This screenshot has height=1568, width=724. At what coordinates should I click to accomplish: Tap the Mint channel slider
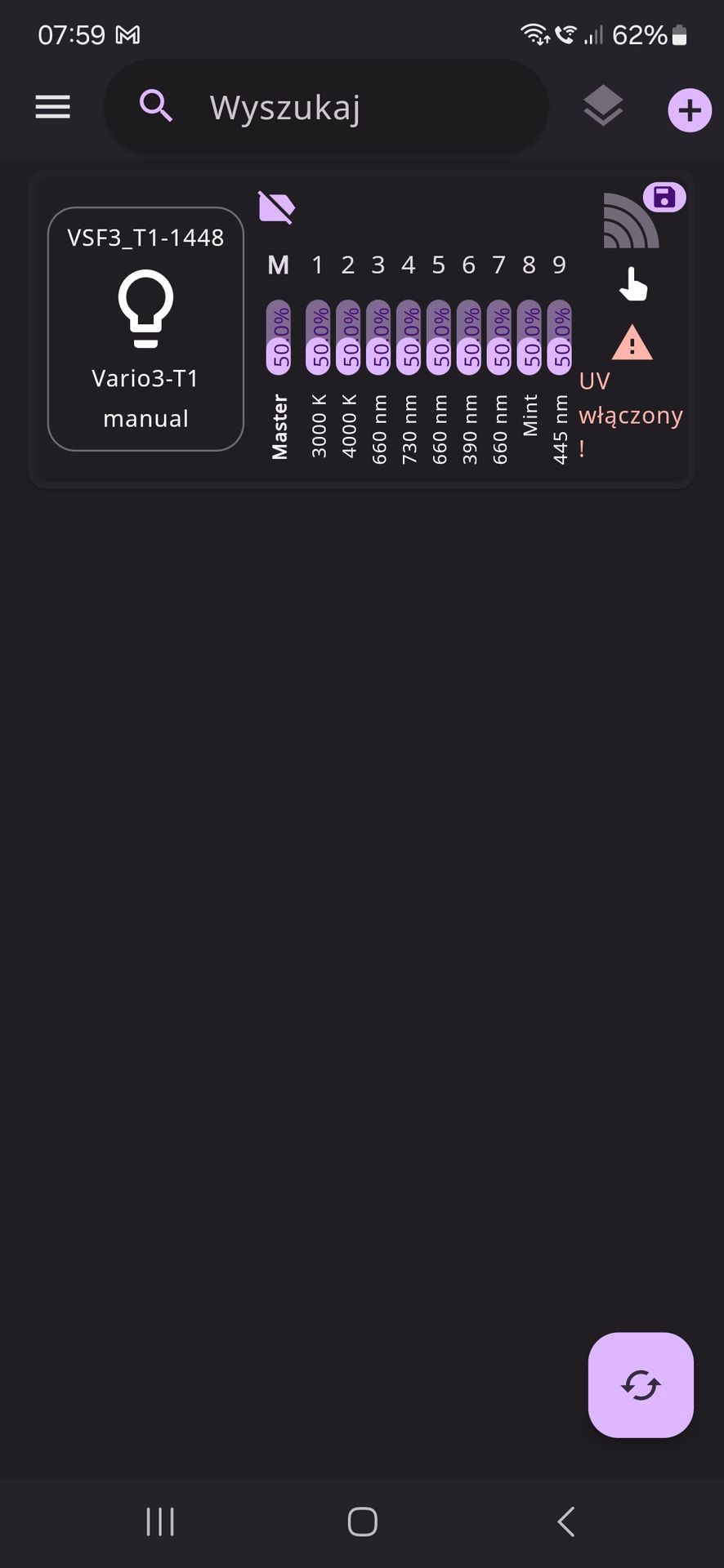(x=530, y=337)
